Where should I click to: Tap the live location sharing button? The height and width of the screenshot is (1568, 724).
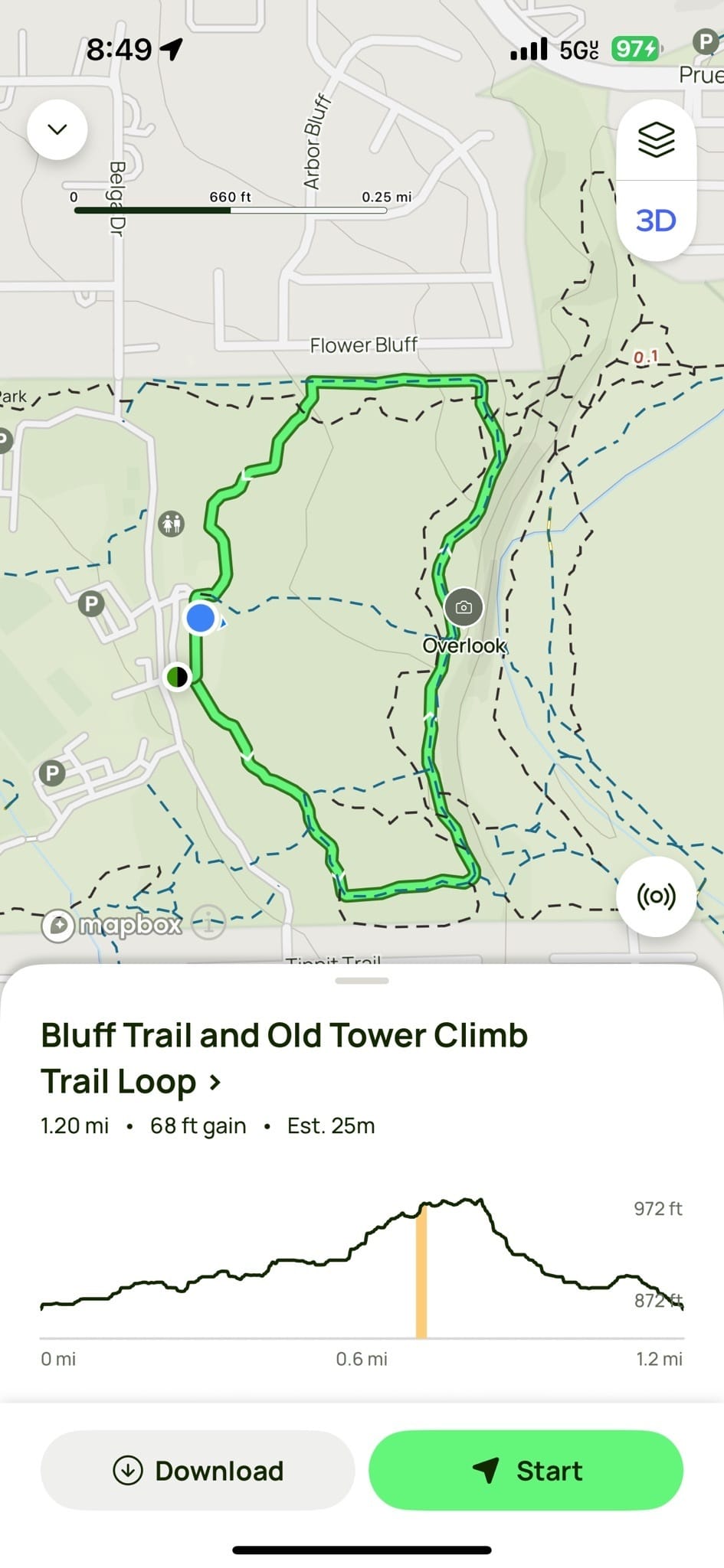tap(657, 896)
